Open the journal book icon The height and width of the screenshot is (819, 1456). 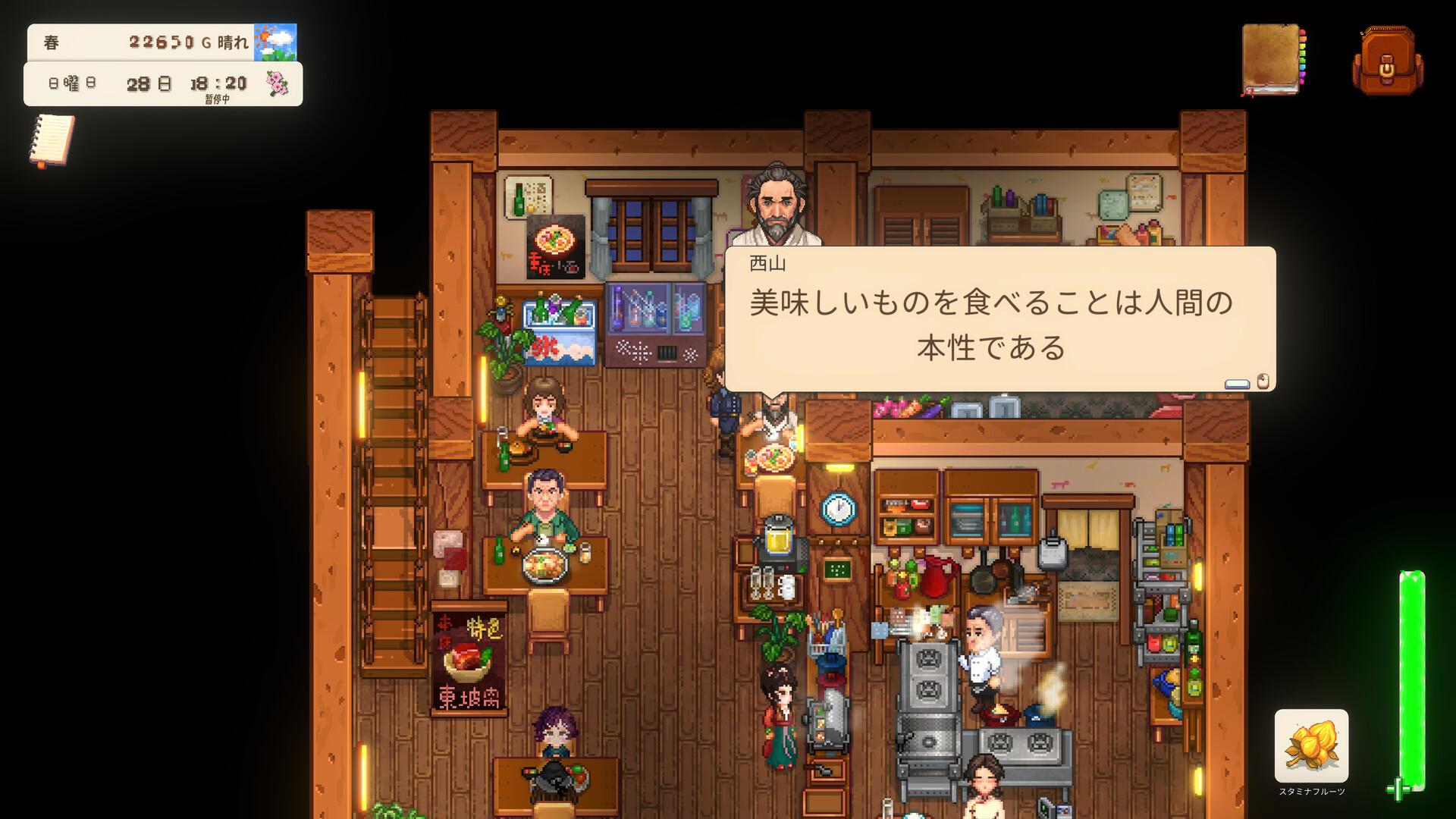point(1272,60)
